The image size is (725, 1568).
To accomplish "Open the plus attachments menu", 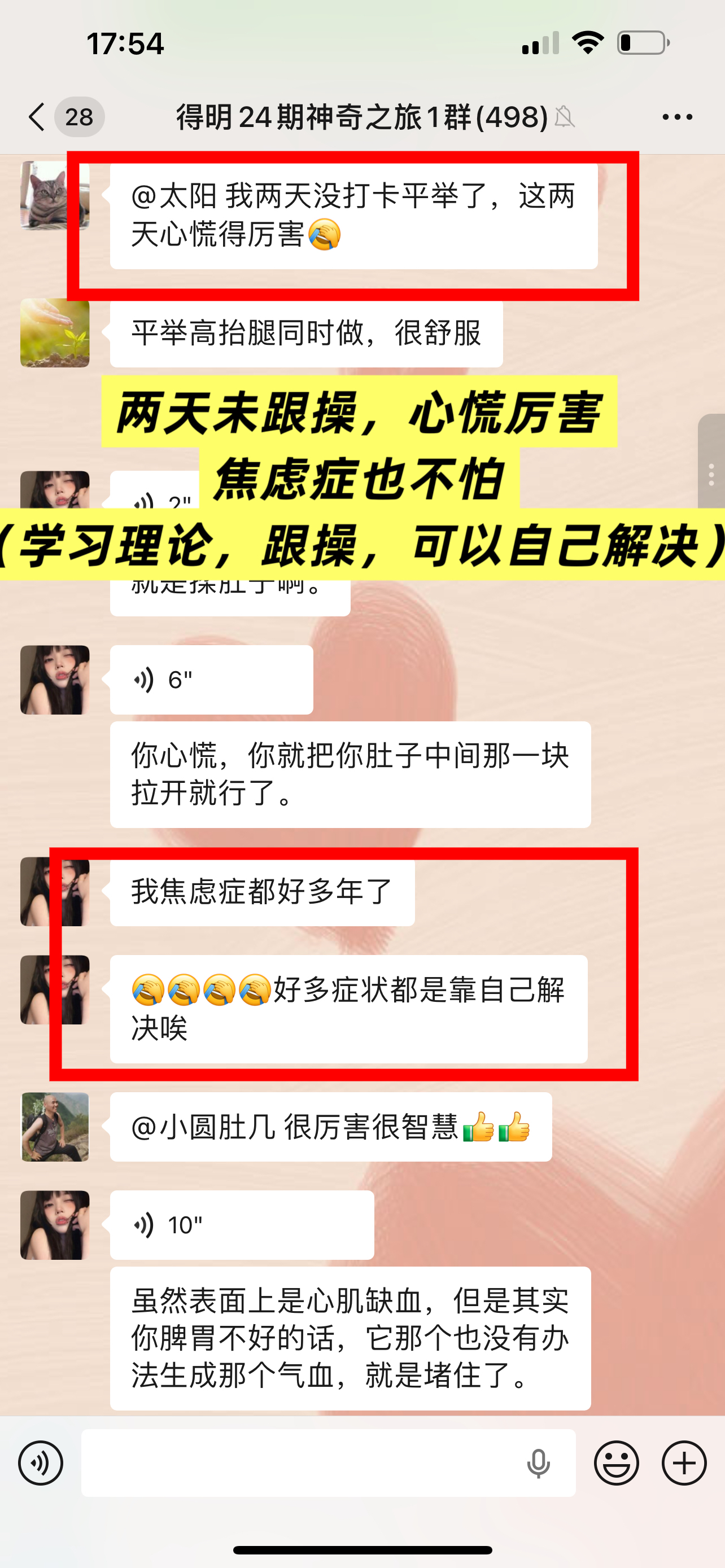I will point(684,1462).
